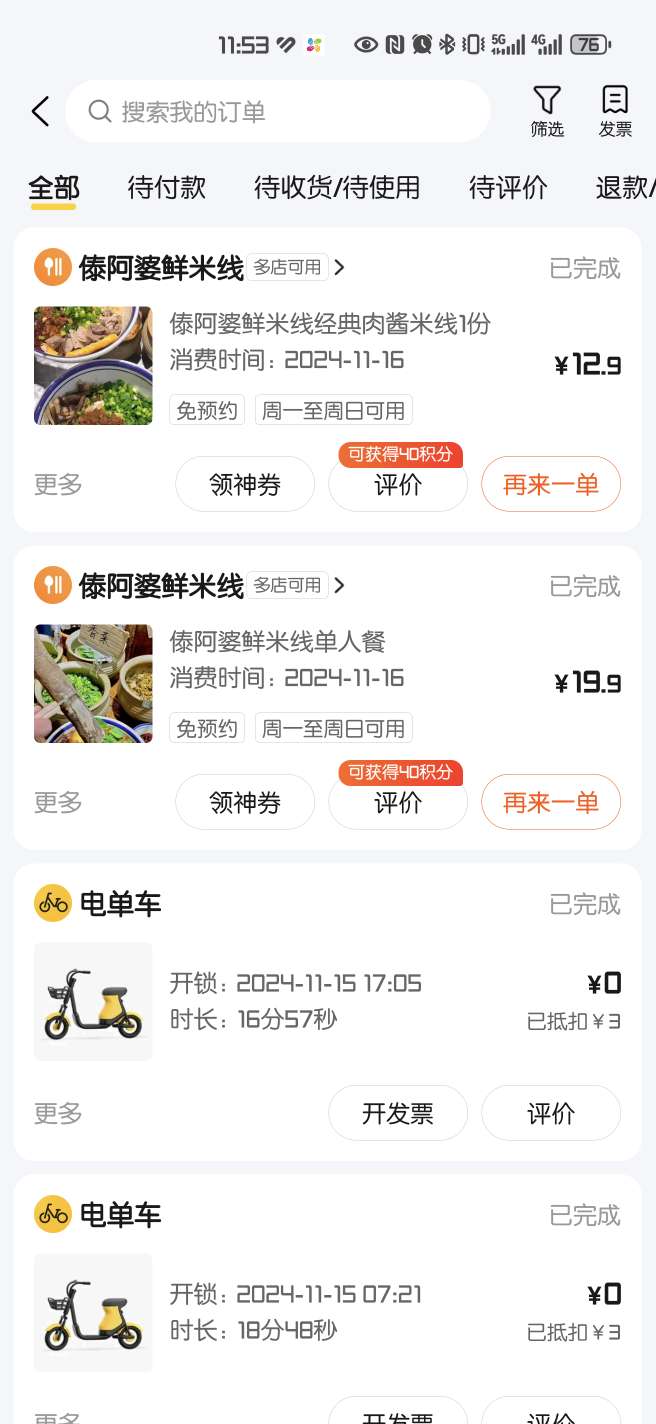656x1424 pixels.
Task: Tap 领神券 on the 经典肉酱米线 order
Action: coord(245,485)
